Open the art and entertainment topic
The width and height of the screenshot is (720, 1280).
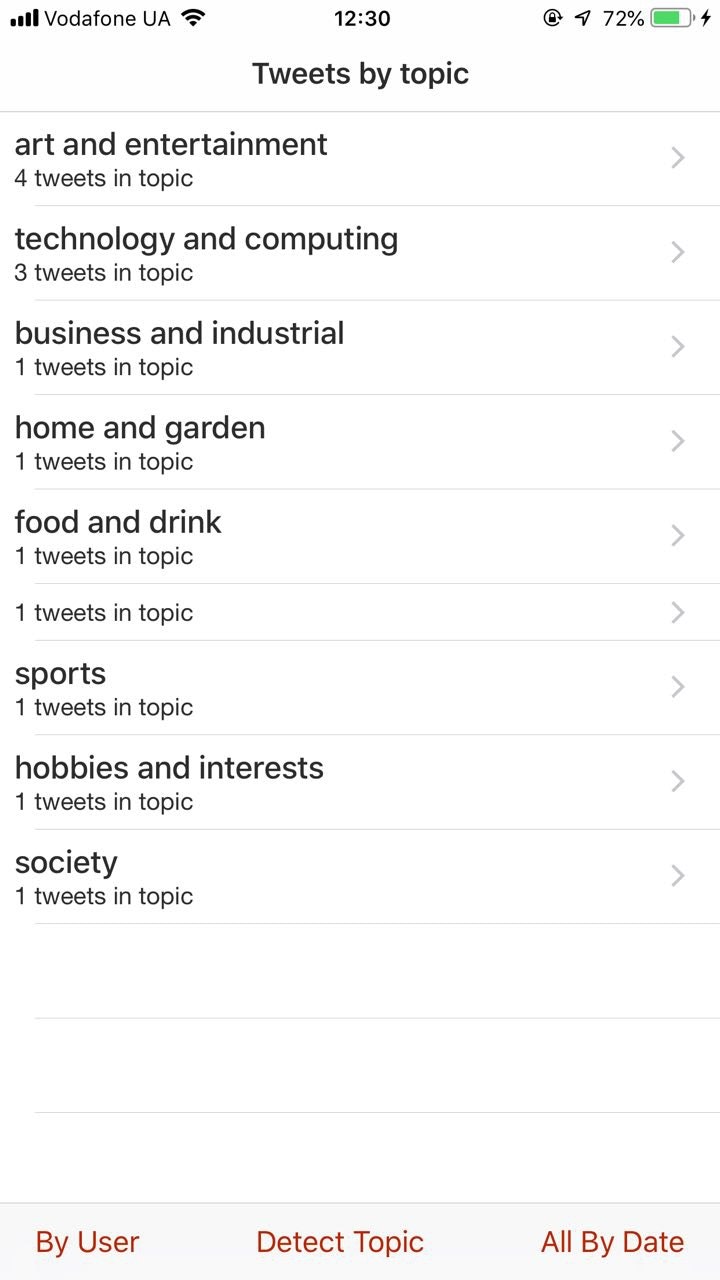coord(360,159)
